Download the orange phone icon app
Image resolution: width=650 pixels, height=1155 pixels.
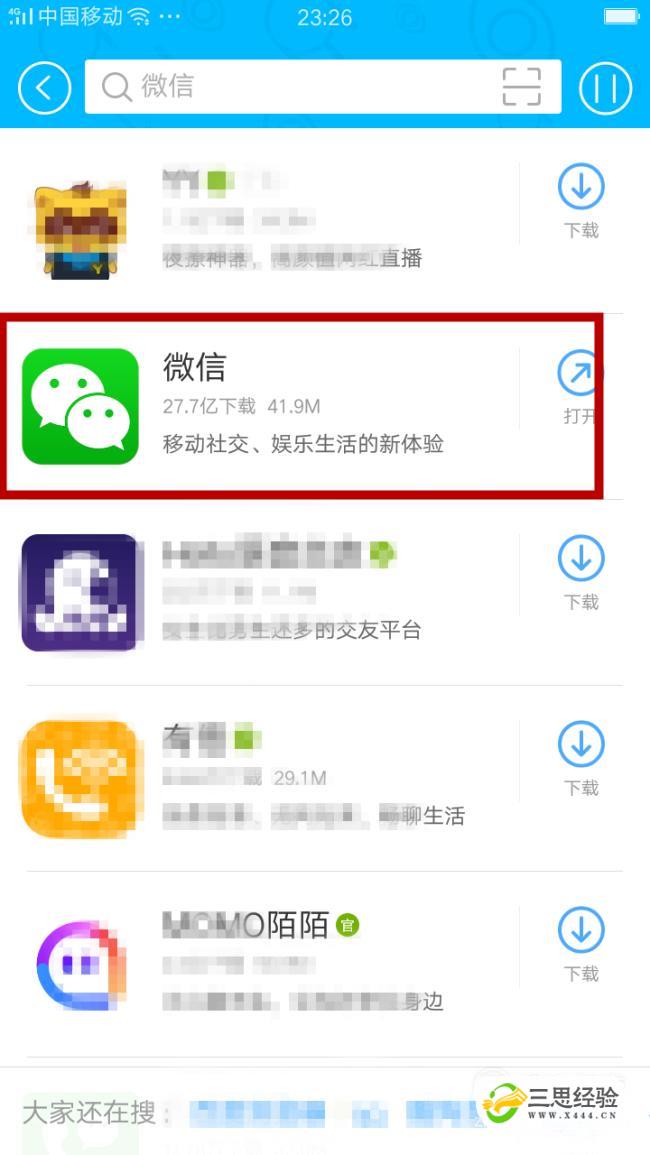pos(581,759)
